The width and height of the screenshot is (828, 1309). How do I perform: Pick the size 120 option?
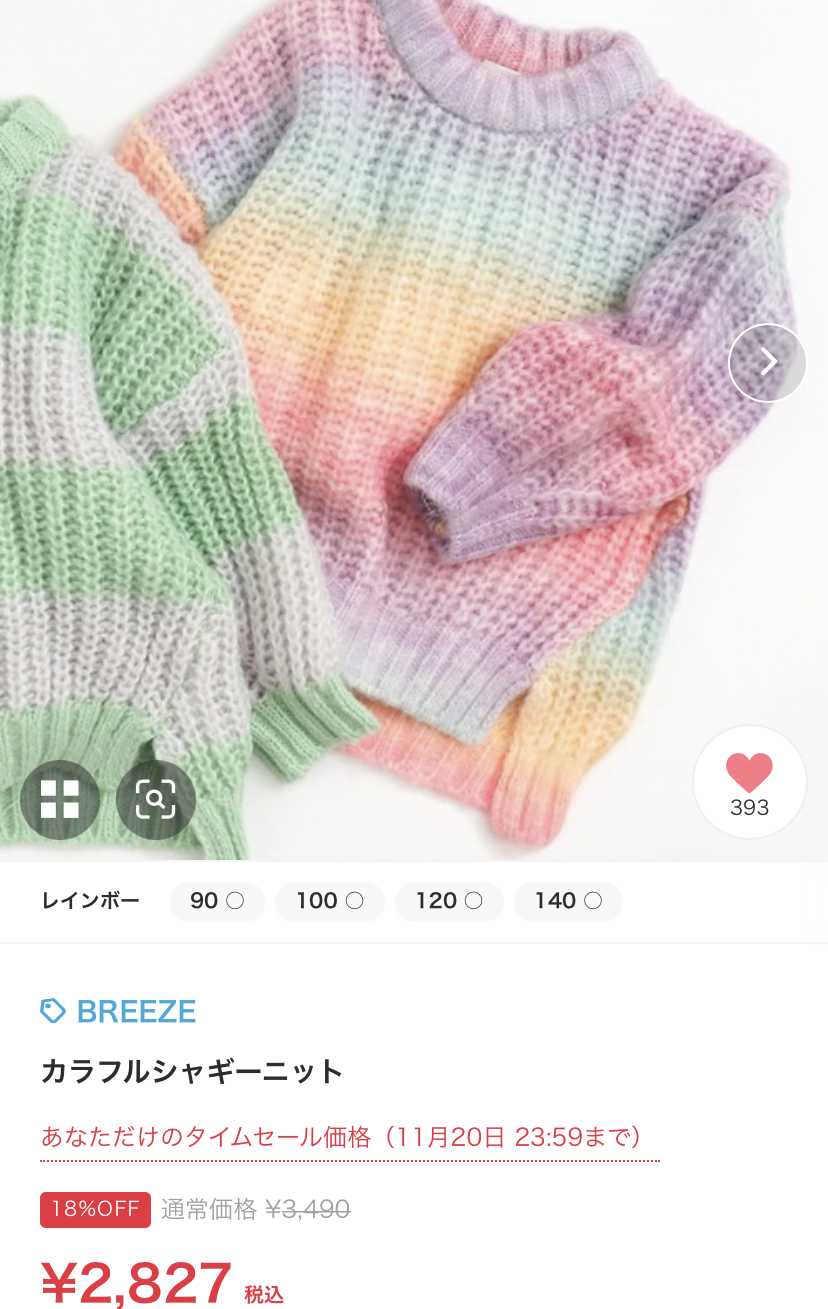point(448,901)
